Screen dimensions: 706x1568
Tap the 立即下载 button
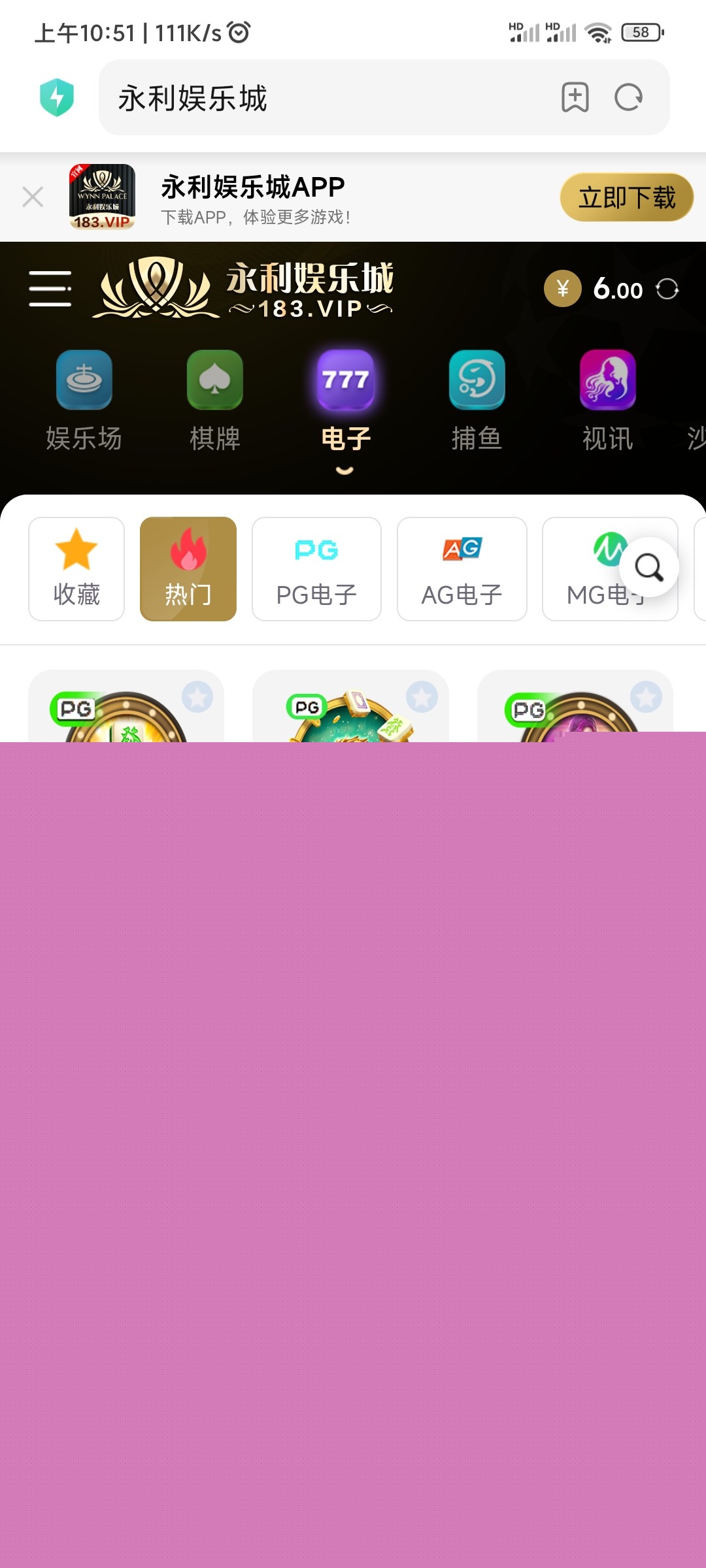(x=626, y=197)
